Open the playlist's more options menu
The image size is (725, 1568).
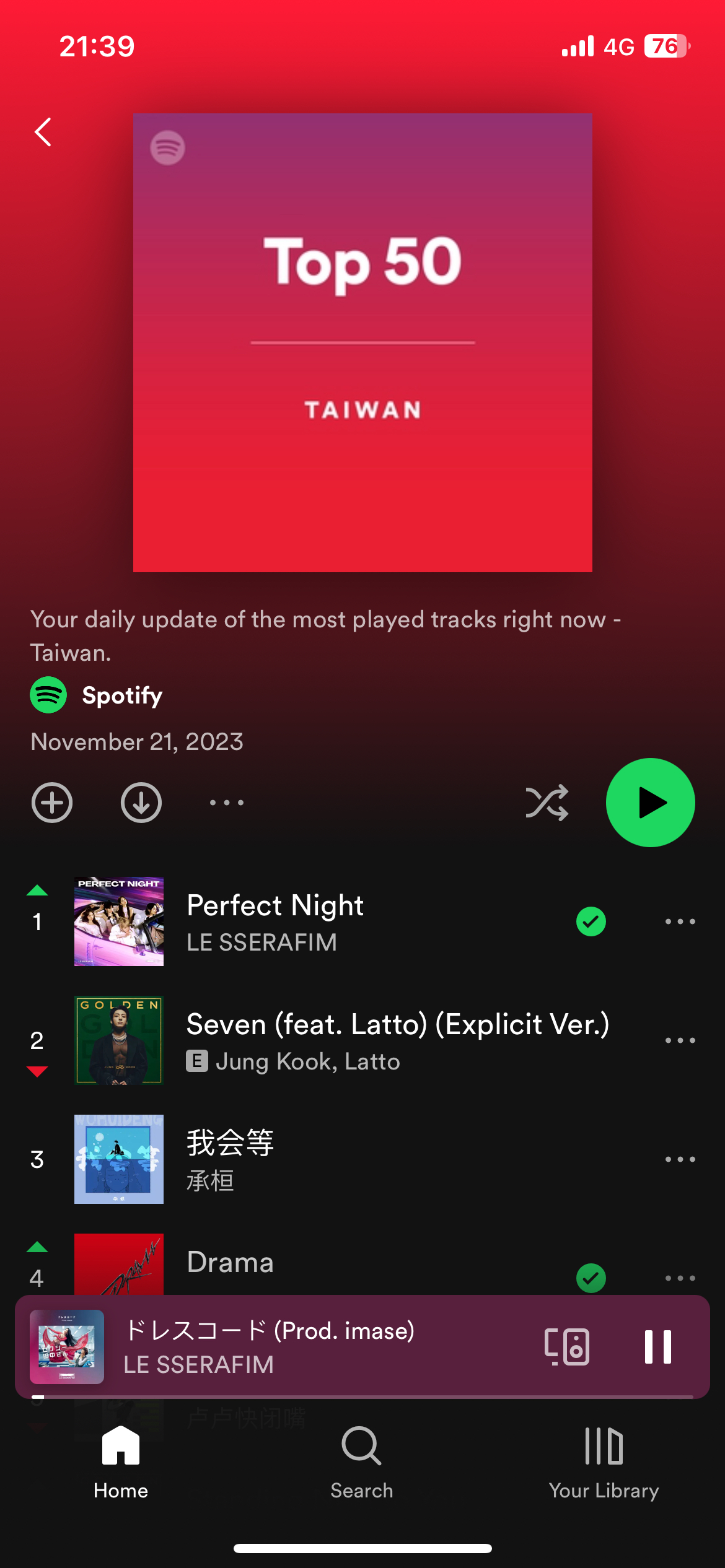[227, 803]
